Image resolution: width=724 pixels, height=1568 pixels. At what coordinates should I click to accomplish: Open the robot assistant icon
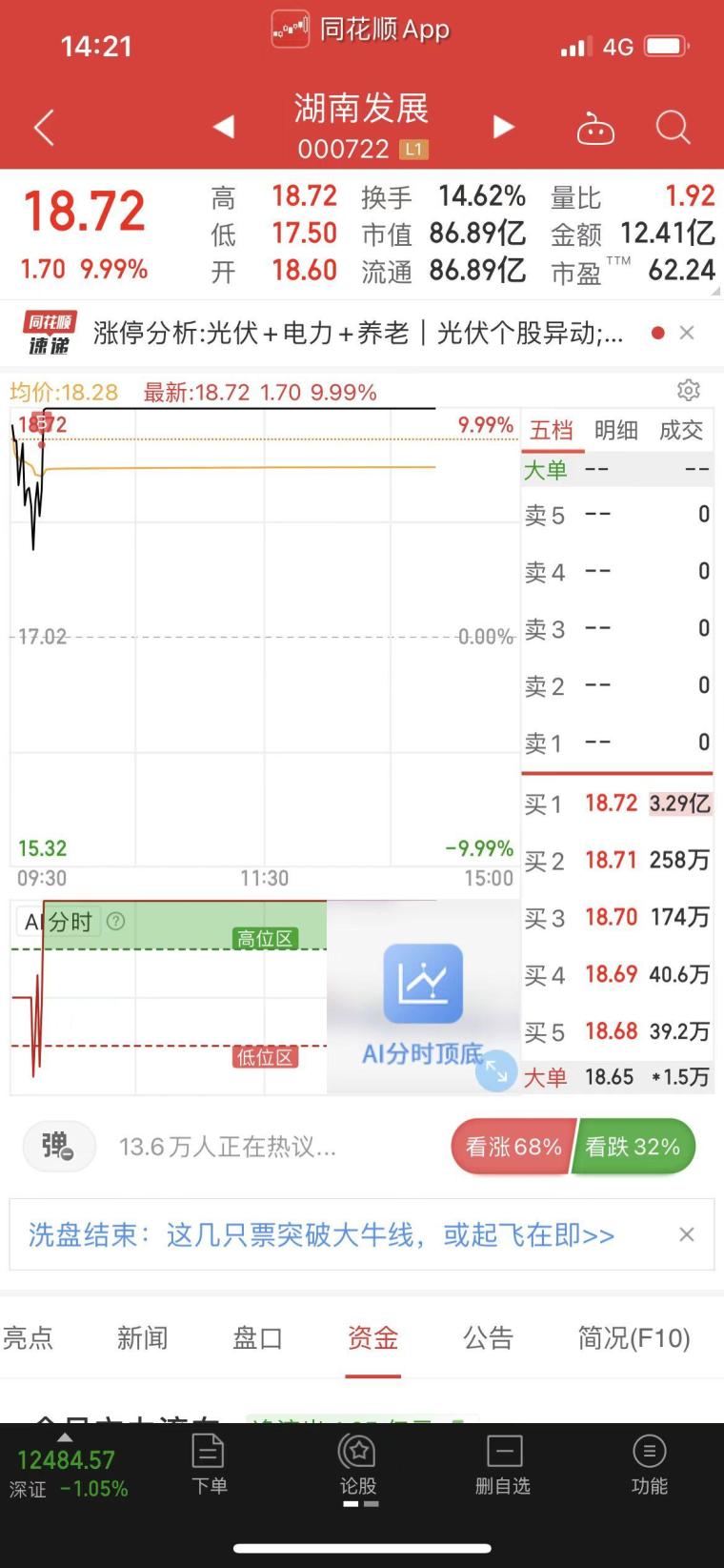[x=595, y=128]
